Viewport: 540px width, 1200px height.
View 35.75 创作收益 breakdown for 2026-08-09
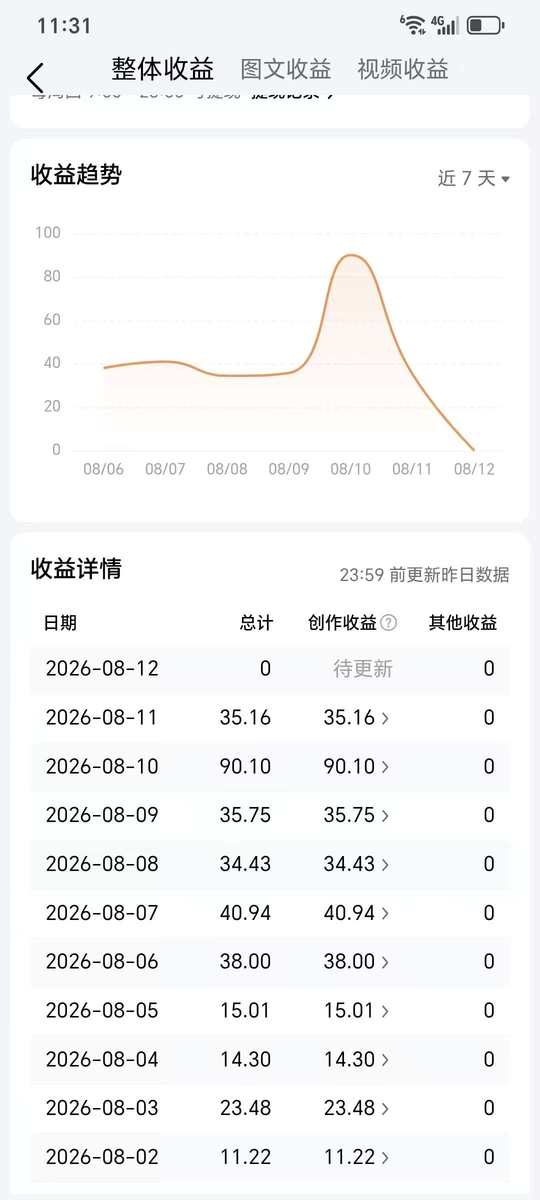coord(357,815)
